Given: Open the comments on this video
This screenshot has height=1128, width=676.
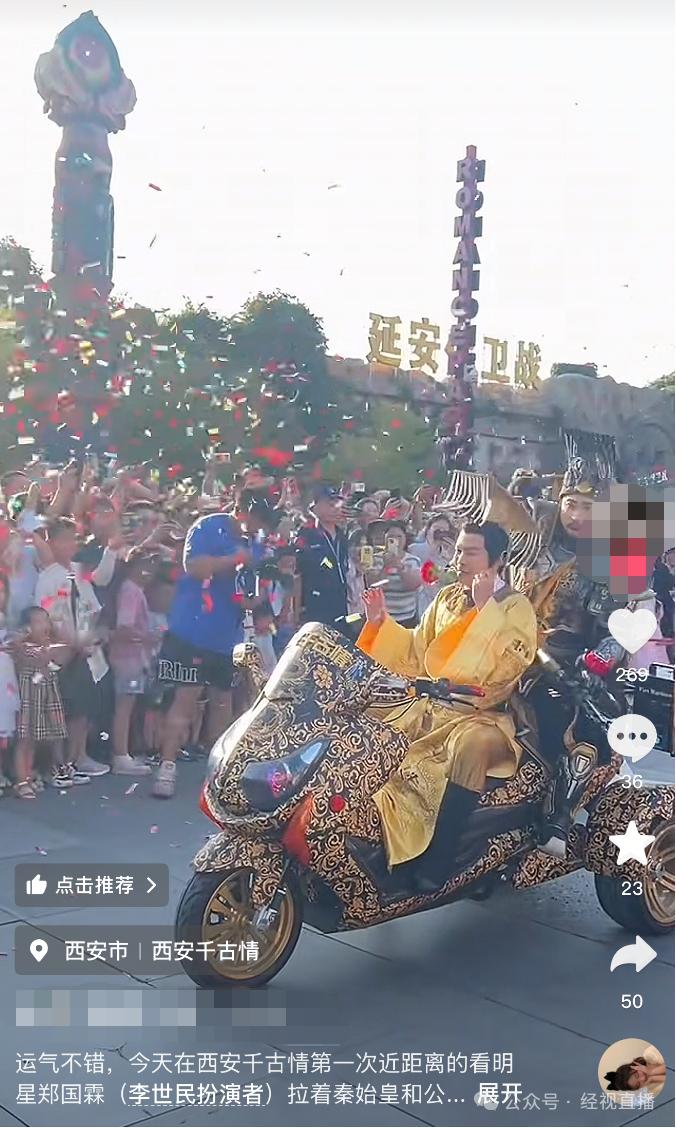Looking at the screenshot, I should coord(632,737).
